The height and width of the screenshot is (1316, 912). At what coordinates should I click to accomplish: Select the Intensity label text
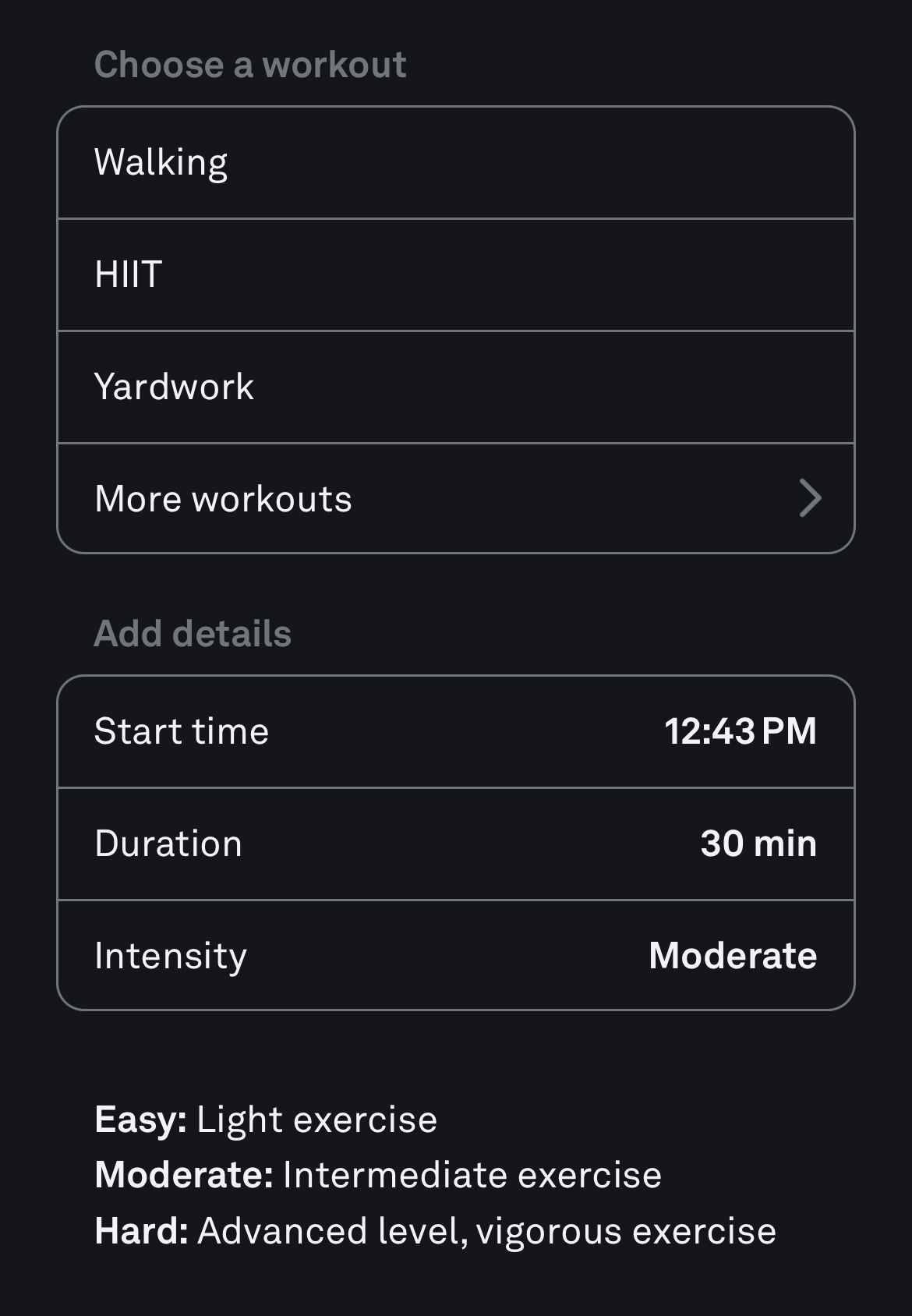point(170,954)
